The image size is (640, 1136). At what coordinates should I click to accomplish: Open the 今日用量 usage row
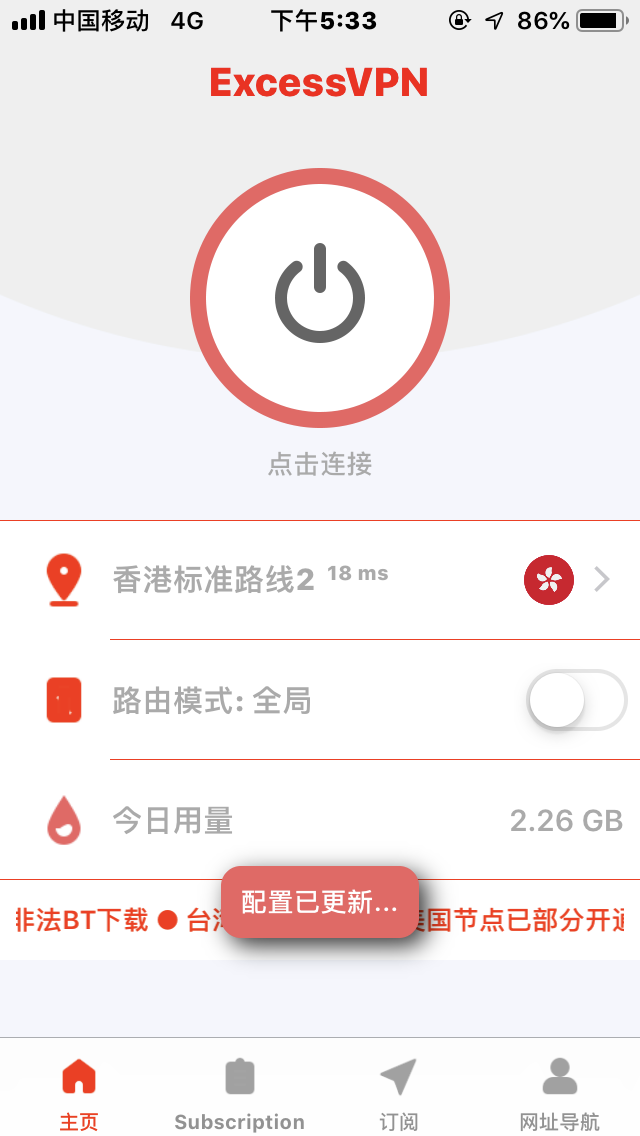coord(320,820)
